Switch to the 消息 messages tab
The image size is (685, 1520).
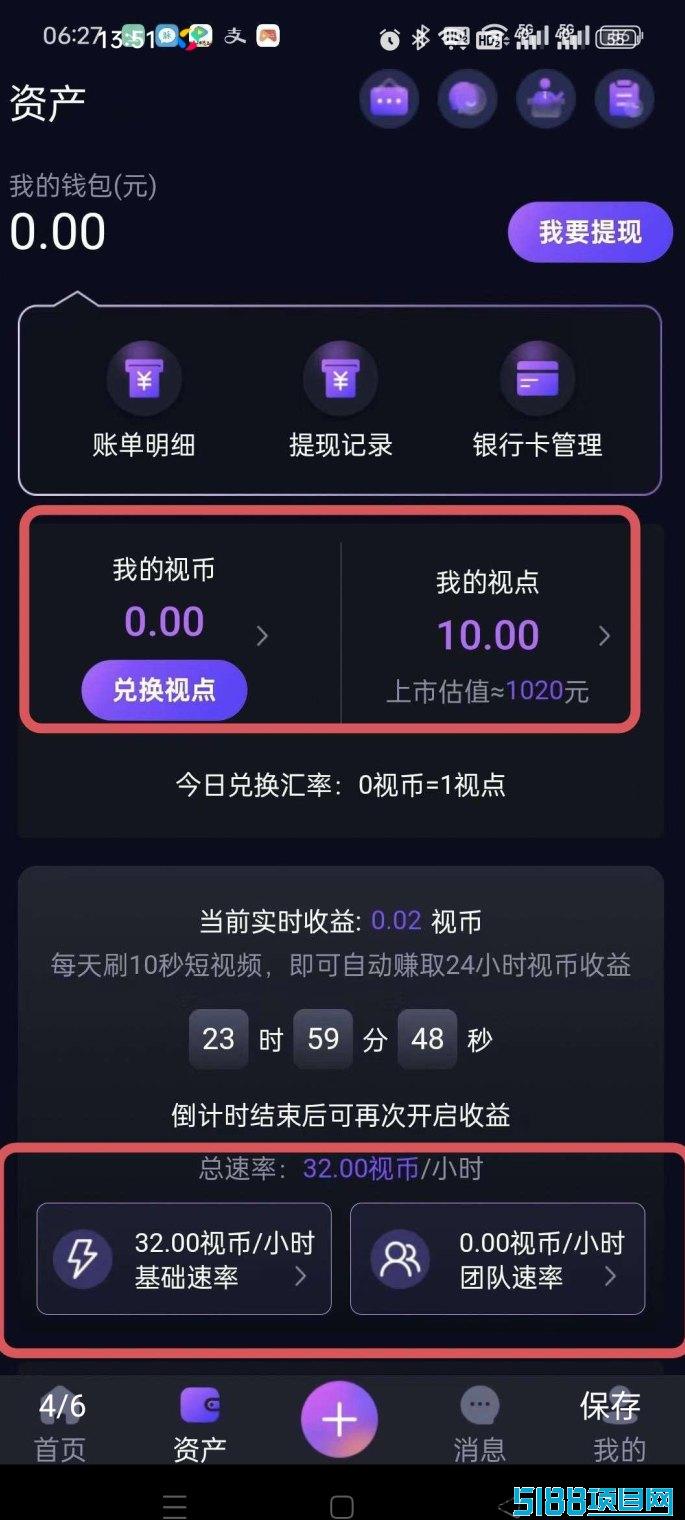tap(479, 1425)
